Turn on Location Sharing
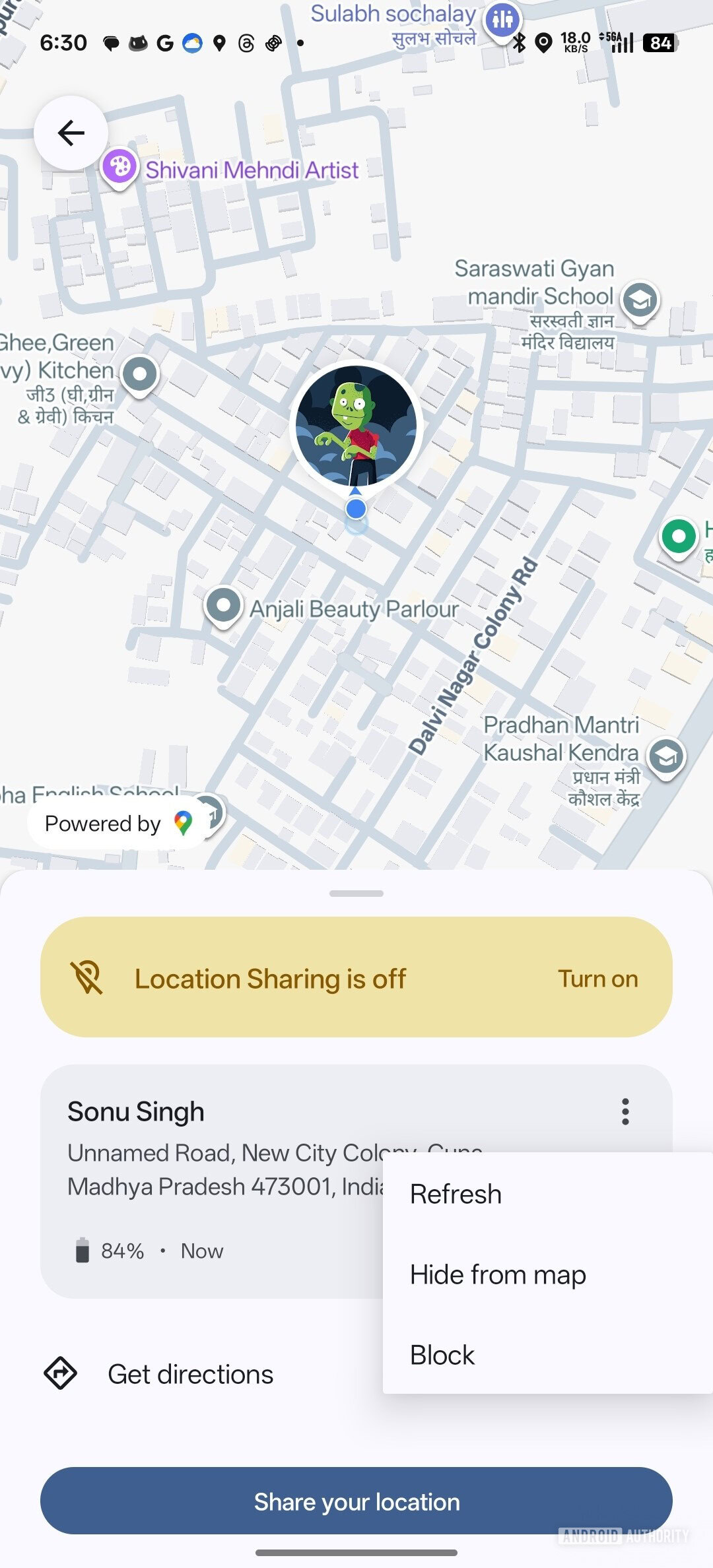 (597, 979)
